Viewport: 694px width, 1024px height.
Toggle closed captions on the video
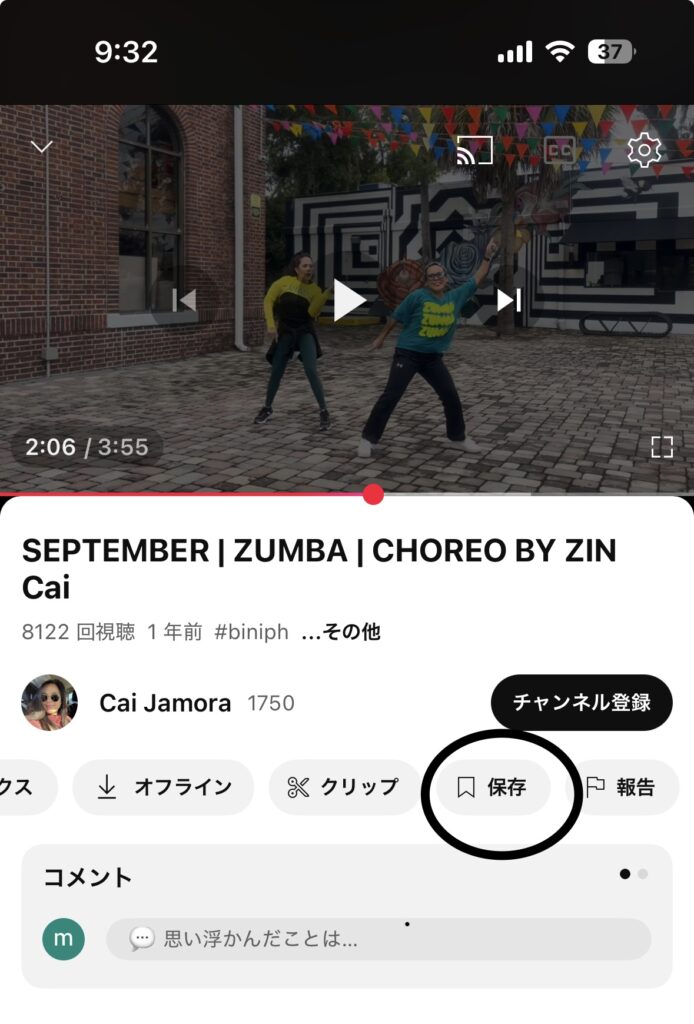tap(560, 150)
